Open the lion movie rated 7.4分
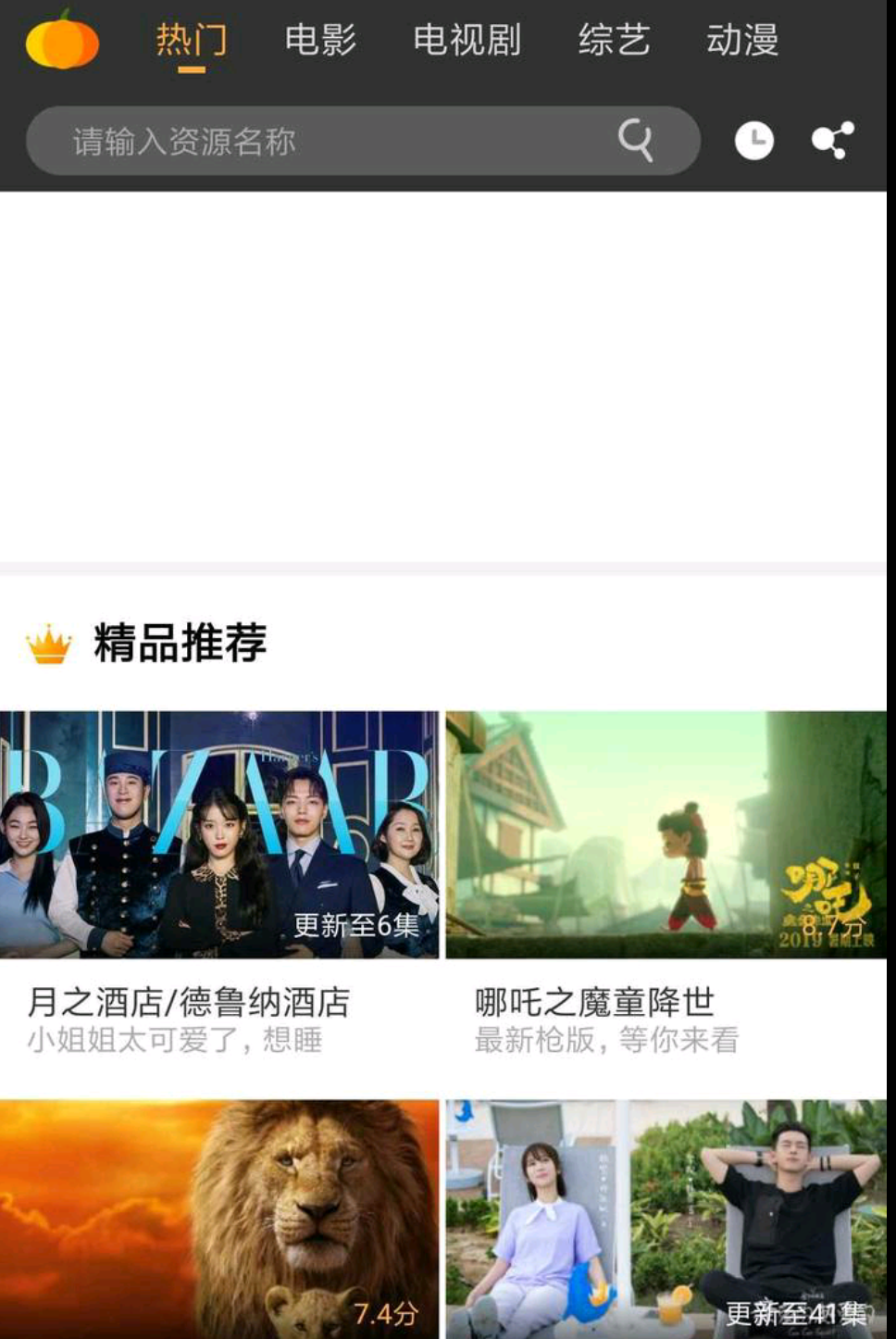896x1339 pixels. 219,1218
